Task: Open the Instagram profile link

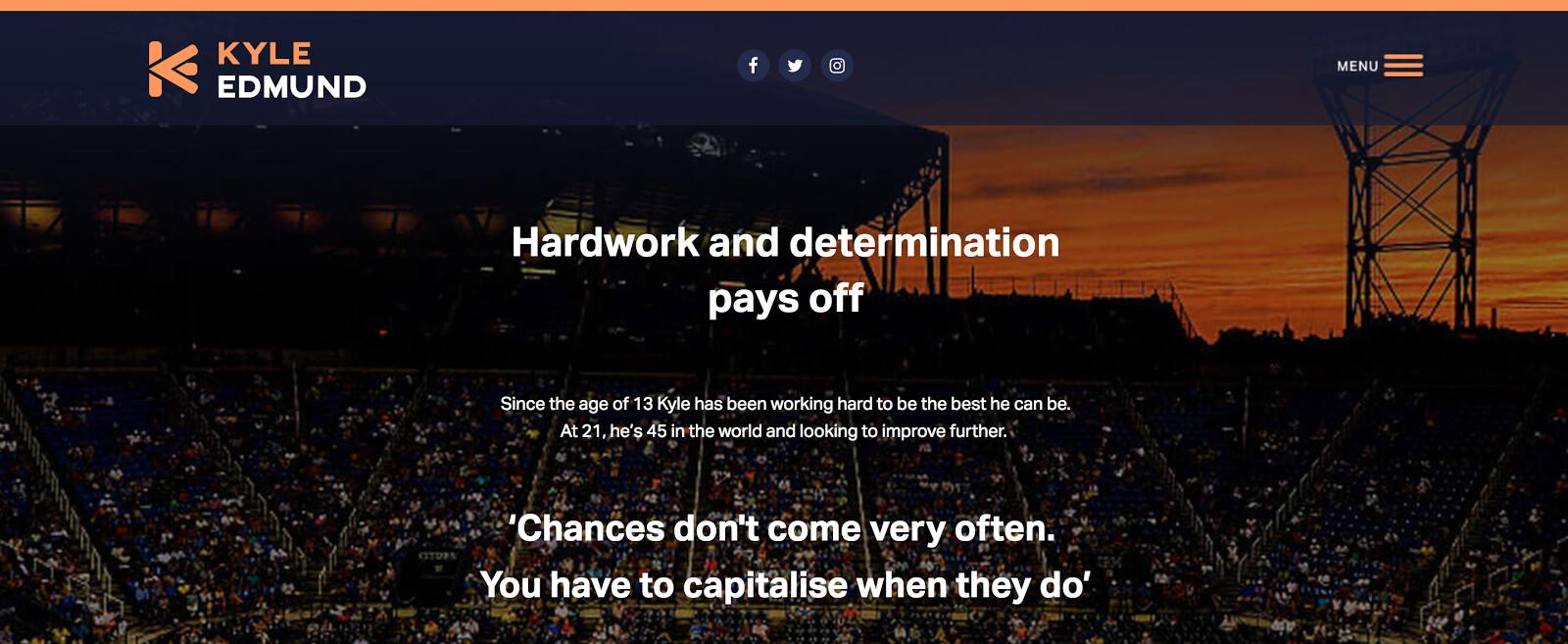Action: click(837, 66)
